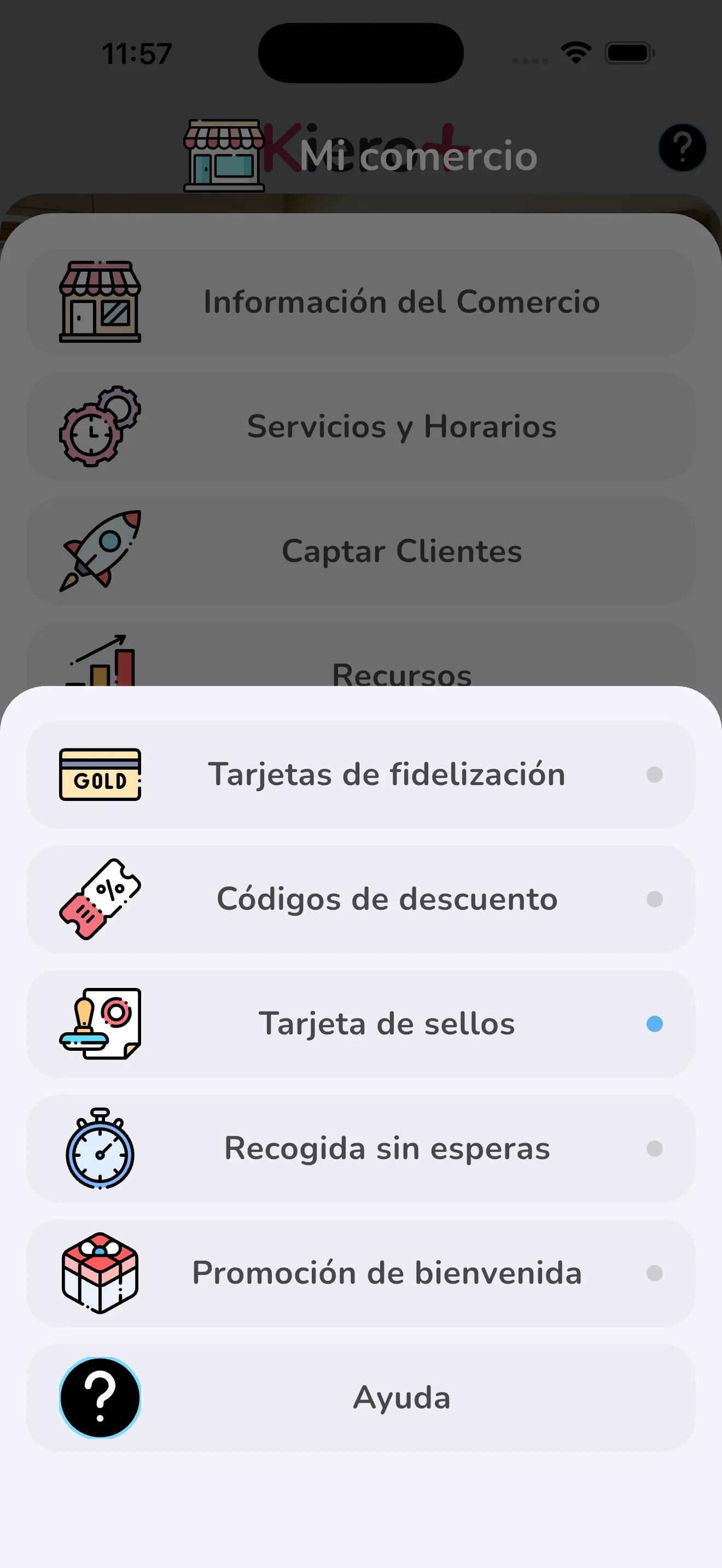Select the gift box icon for Promoción de bienvenida
Screen dimensions: 722x1568
[x=101, y=1273]
